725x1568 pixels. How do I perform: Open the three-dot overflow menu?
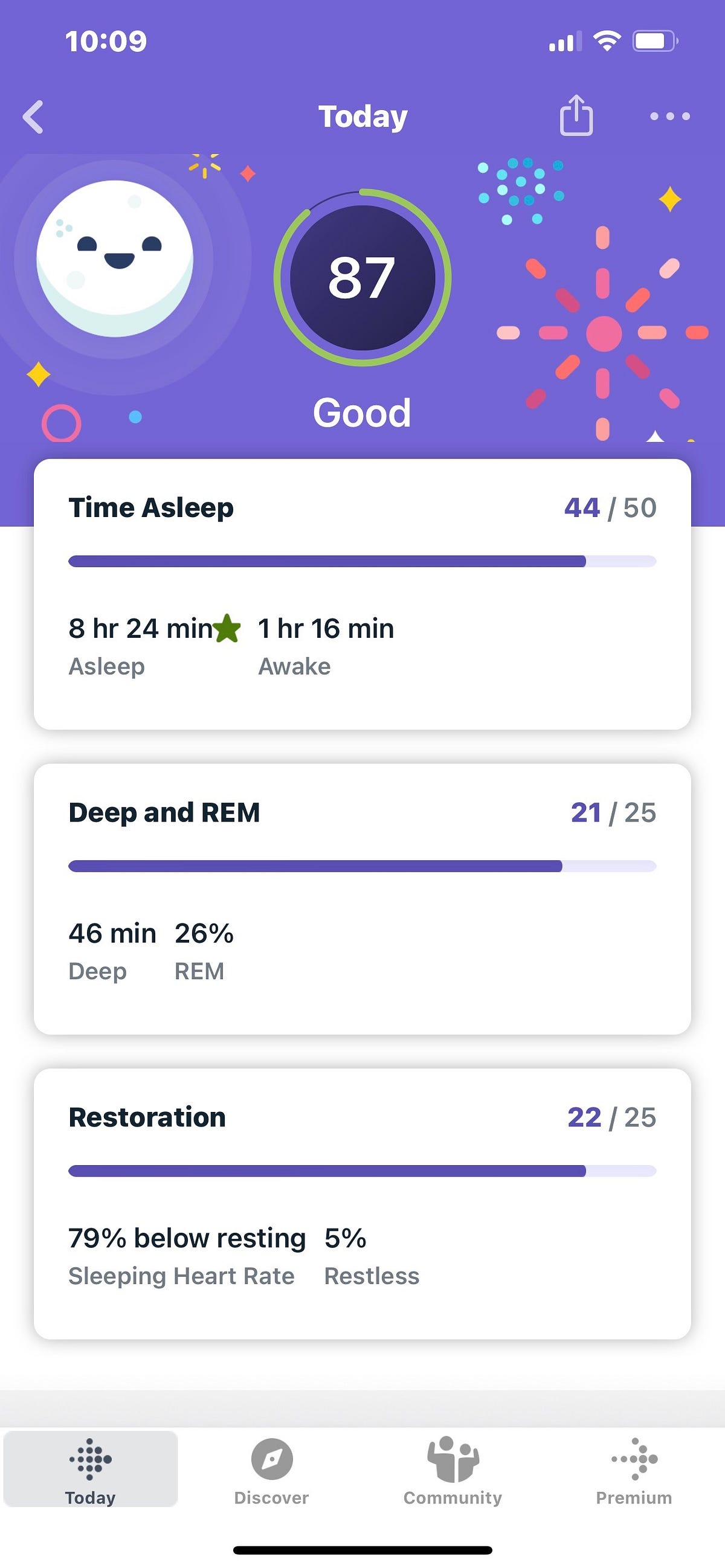pyautogui.click(x=669, y=116)
